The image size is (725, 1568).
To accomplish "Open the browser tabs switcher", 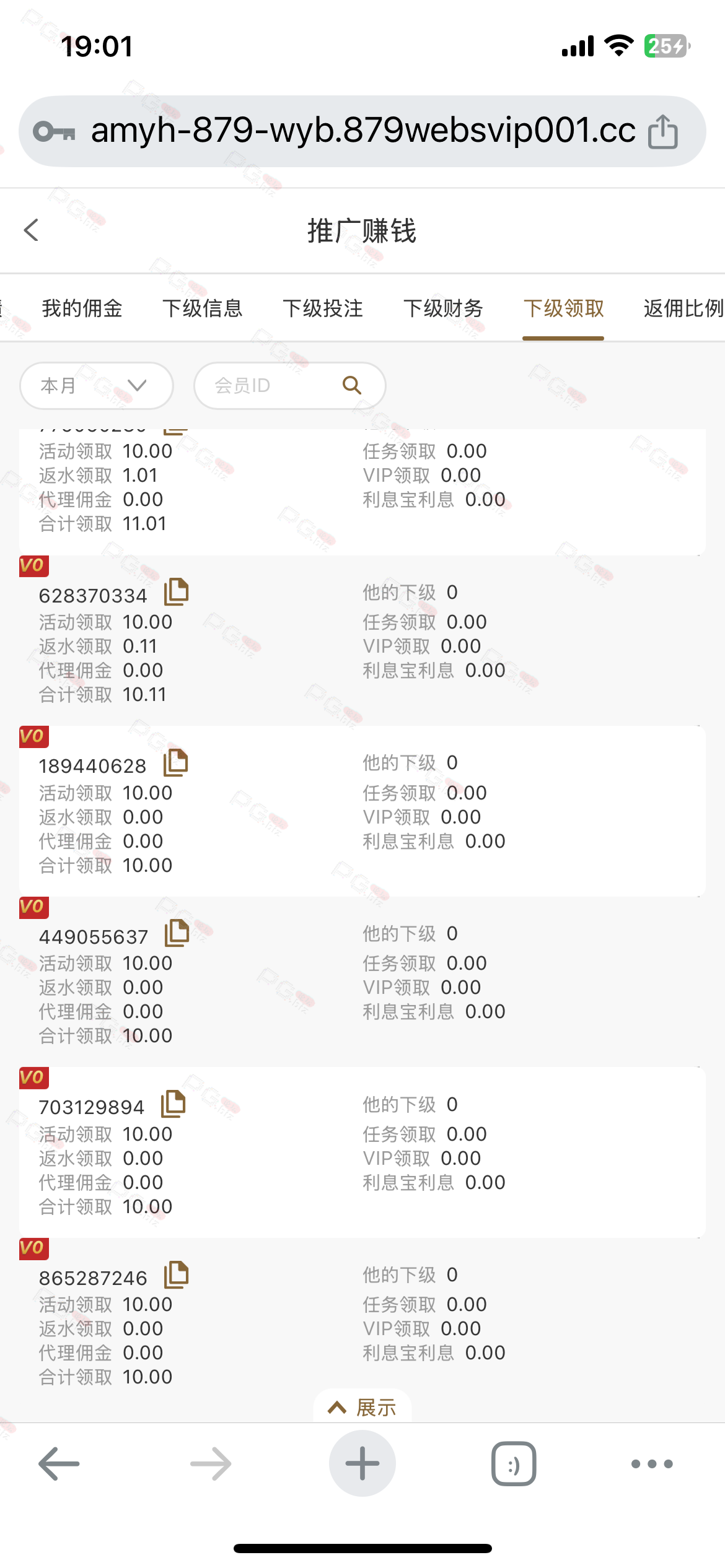I will tap(514, 1464).
